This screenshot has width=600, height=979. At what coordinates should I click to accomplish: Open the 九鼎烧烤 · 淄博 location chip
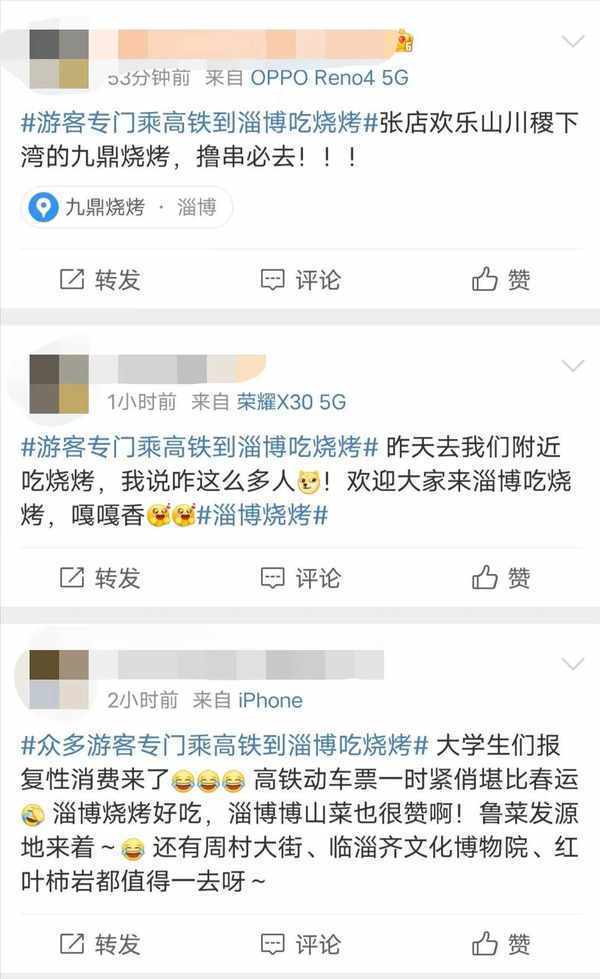126,208
